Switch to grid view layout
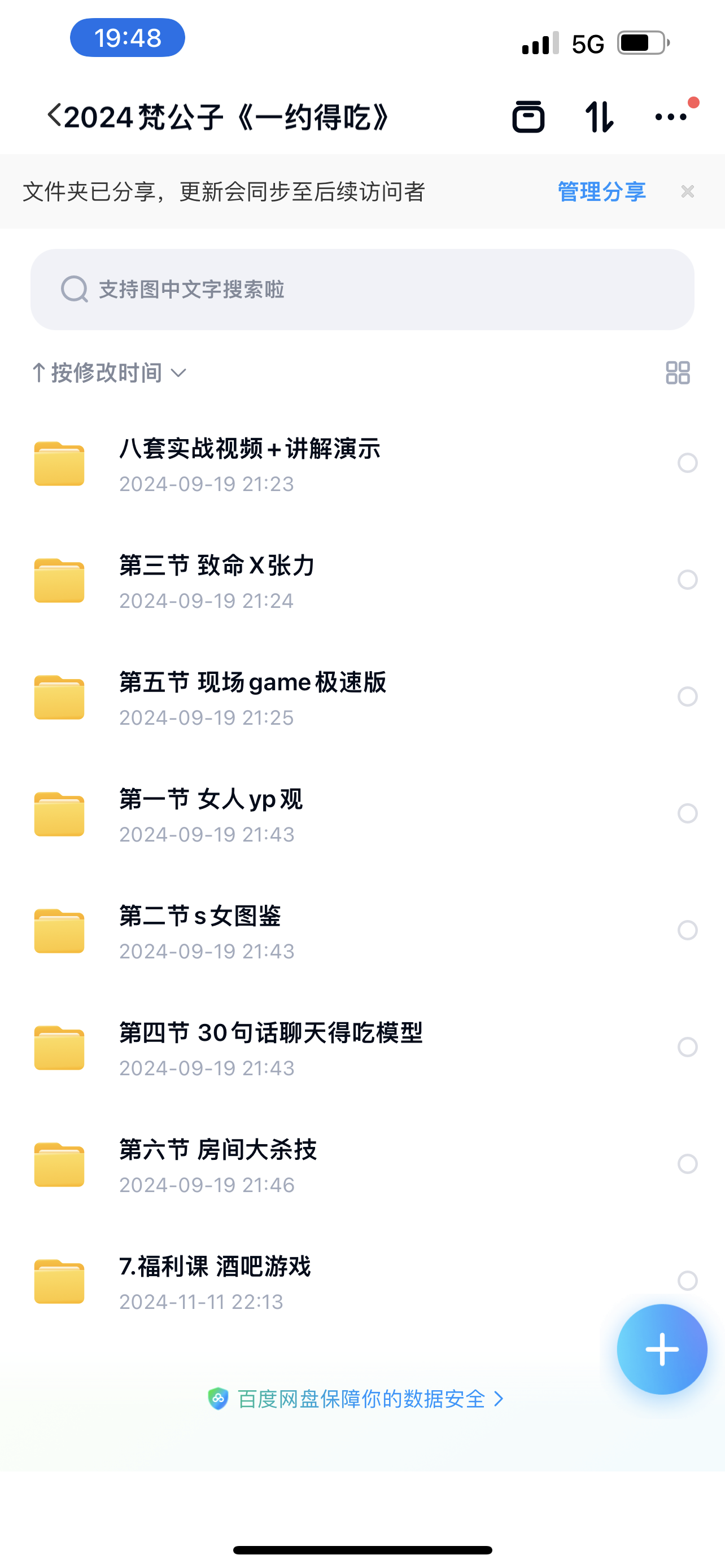The height and width of the screenshot is (1568, 725). (678, 373)
